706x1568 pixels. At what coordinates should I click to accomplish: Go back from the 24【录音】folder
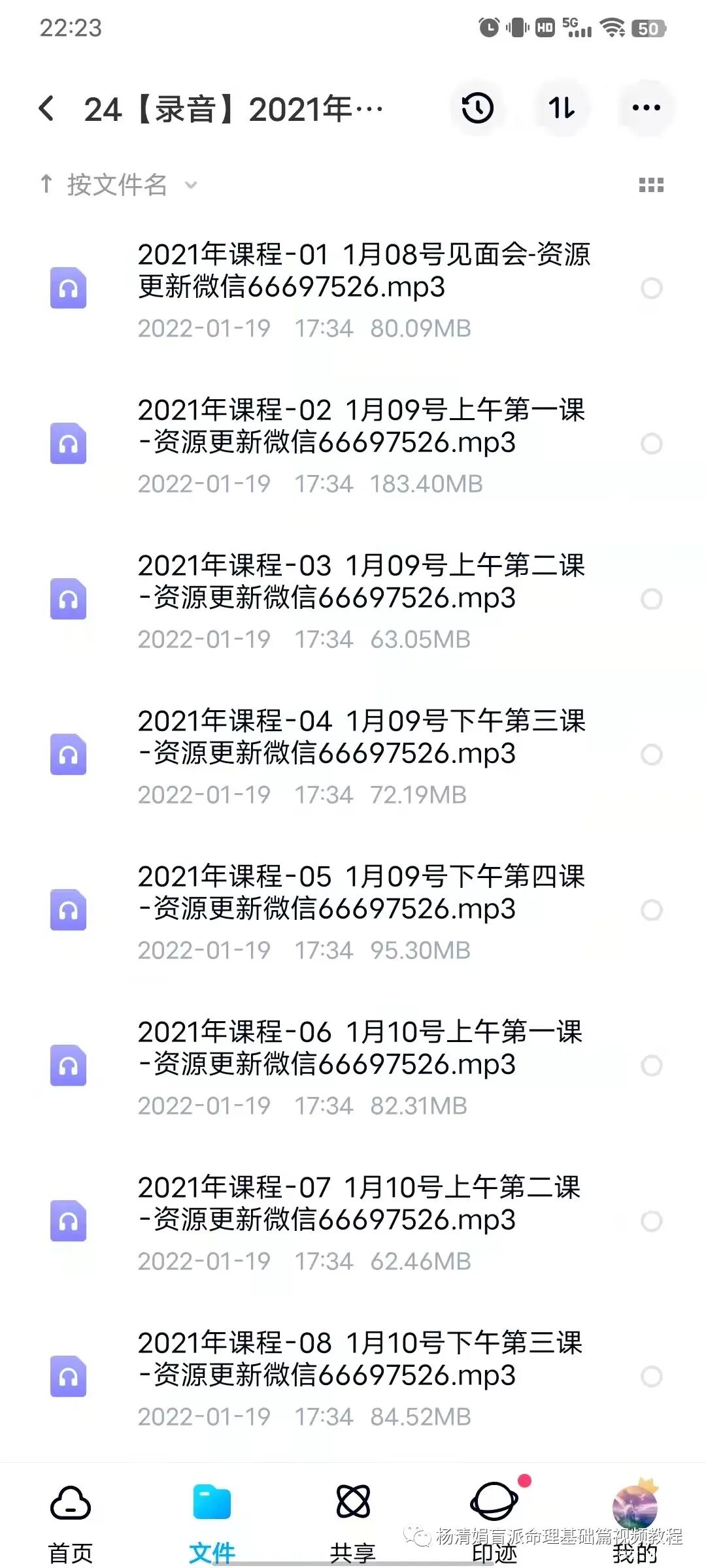pyautogui.click(x=46, y=108)
